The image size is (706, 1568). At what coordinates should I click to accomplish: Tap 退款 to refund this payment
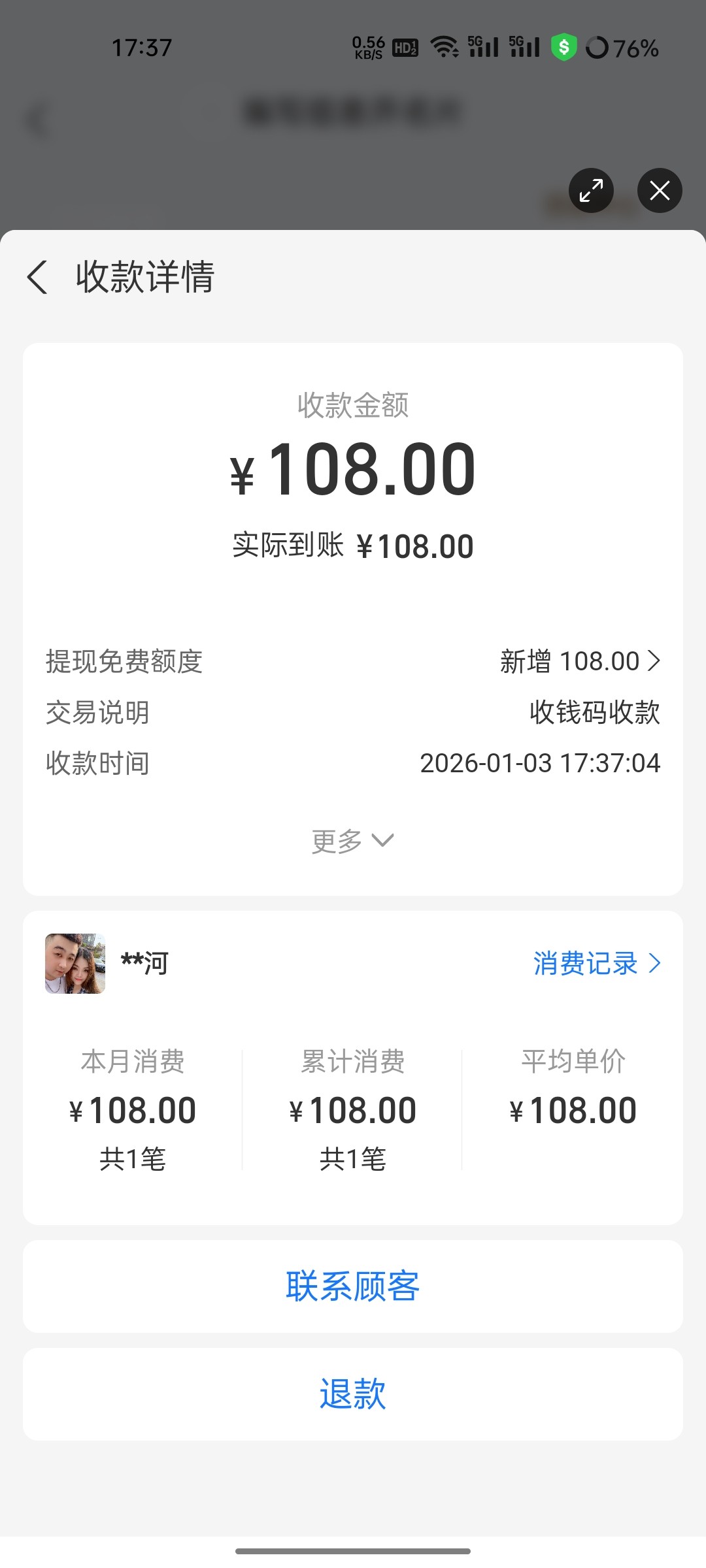coord(353,1394)
